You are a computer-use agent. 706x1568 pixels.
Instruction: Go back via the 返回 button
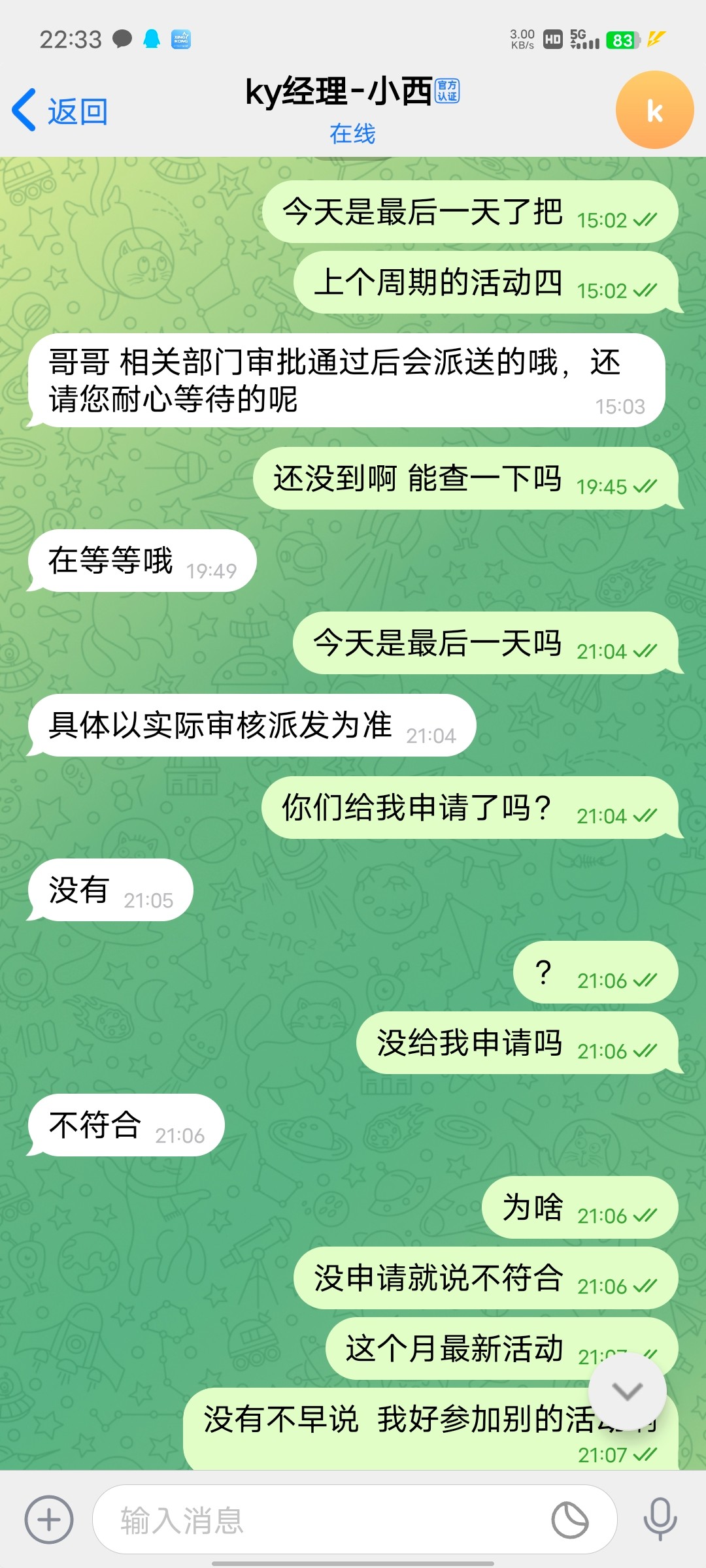tap(60, 111)
